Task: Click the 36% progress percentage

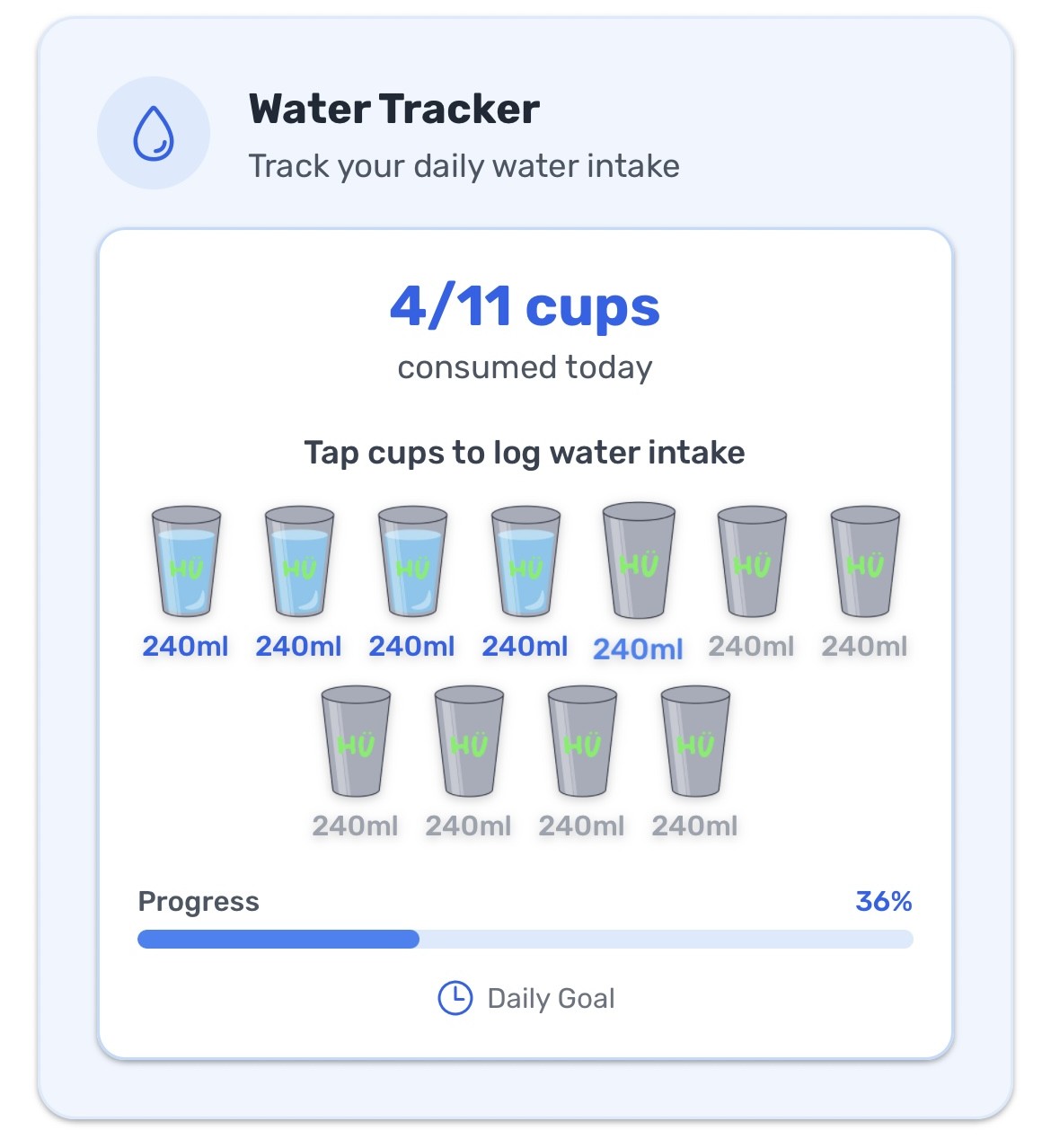Action: point(884,902)
